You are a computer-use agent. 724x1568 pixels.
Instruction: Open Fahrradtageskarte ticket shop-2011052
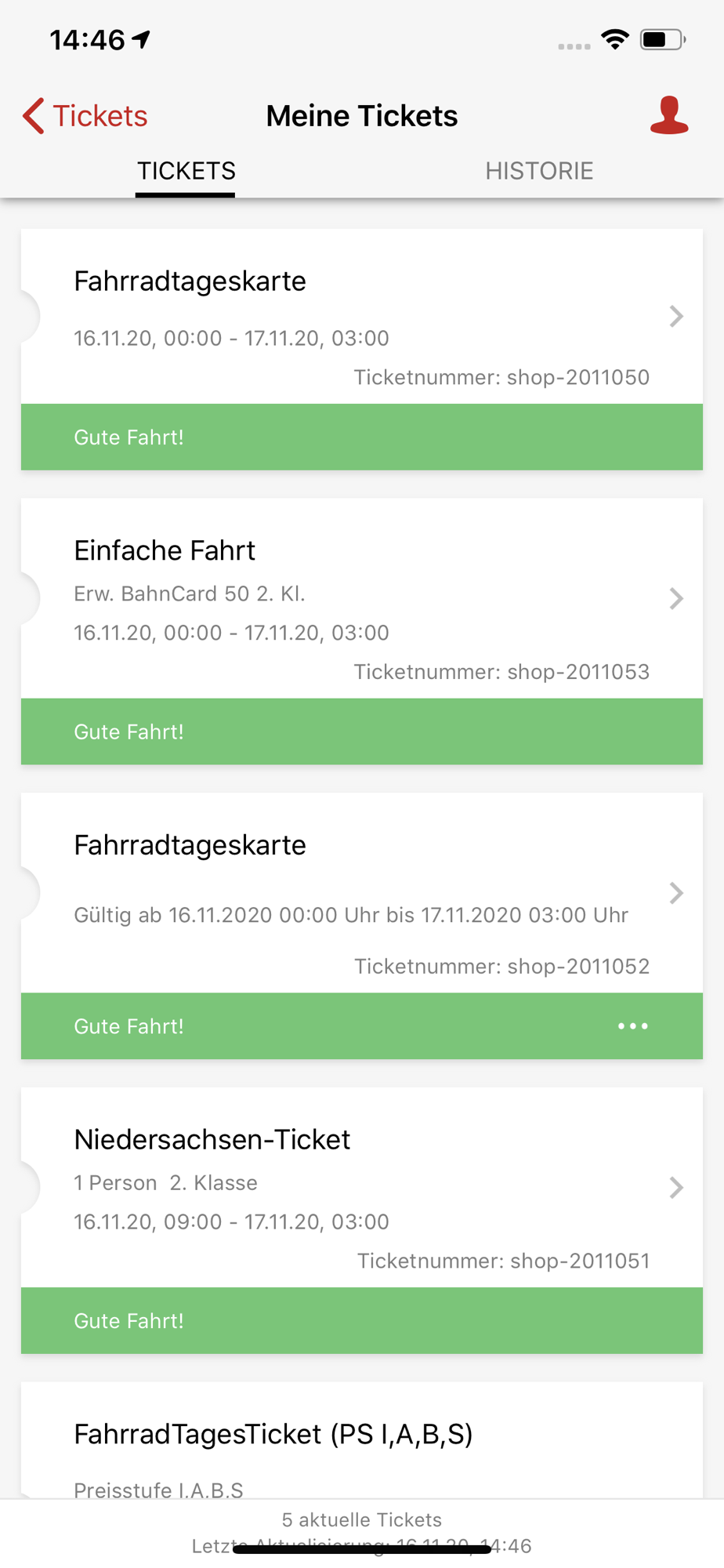(x=361, y=893)
